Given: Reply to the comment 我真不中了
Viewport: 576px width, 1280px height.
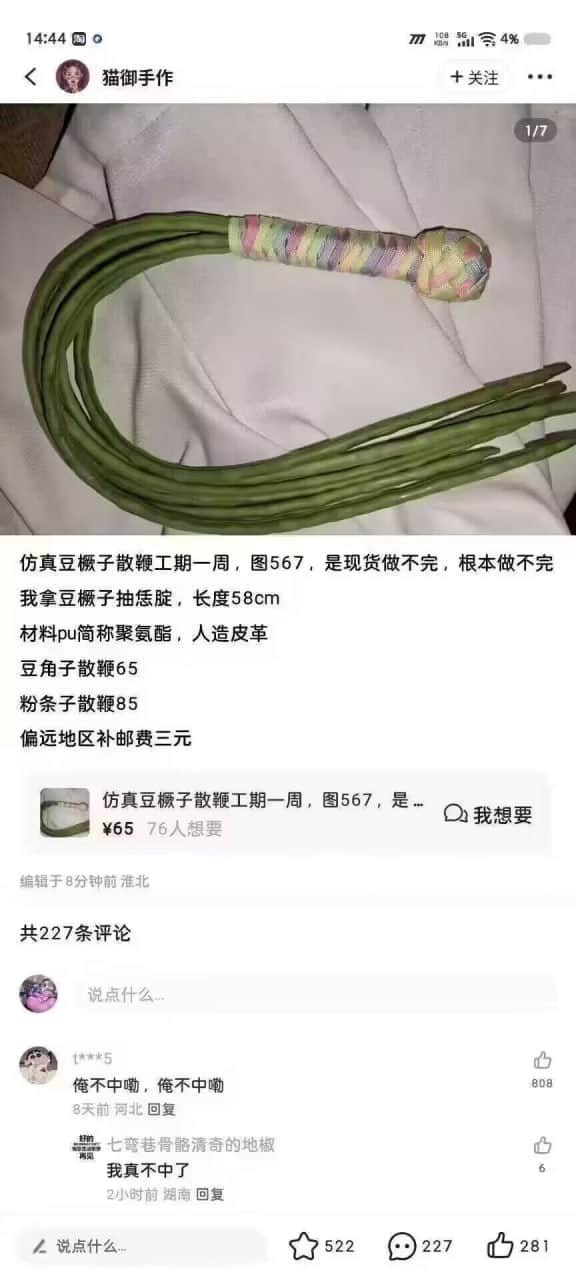Looking at the screenshot, I should click(210, 1194).
